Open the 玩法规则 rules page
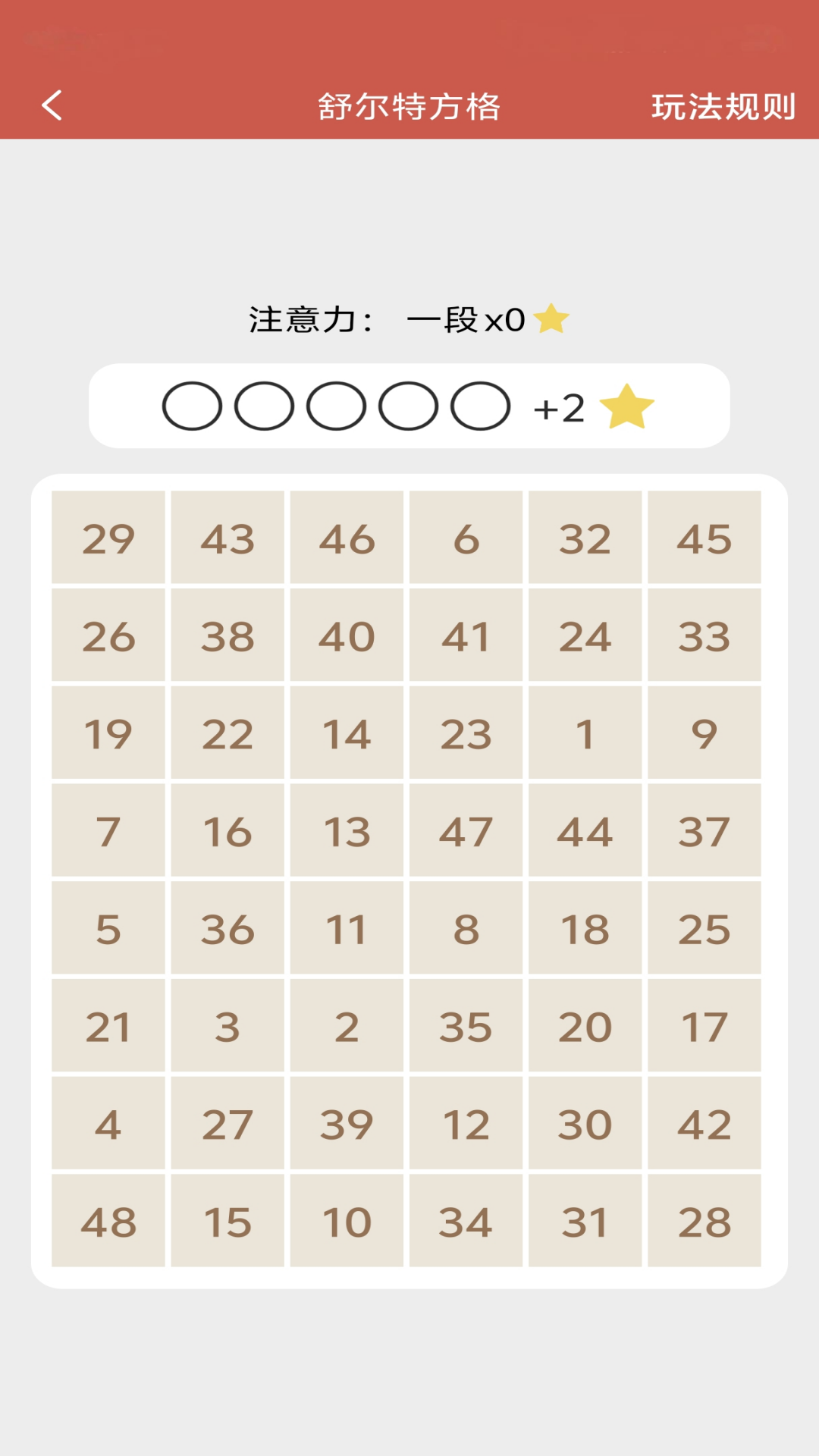 (723, 107)
